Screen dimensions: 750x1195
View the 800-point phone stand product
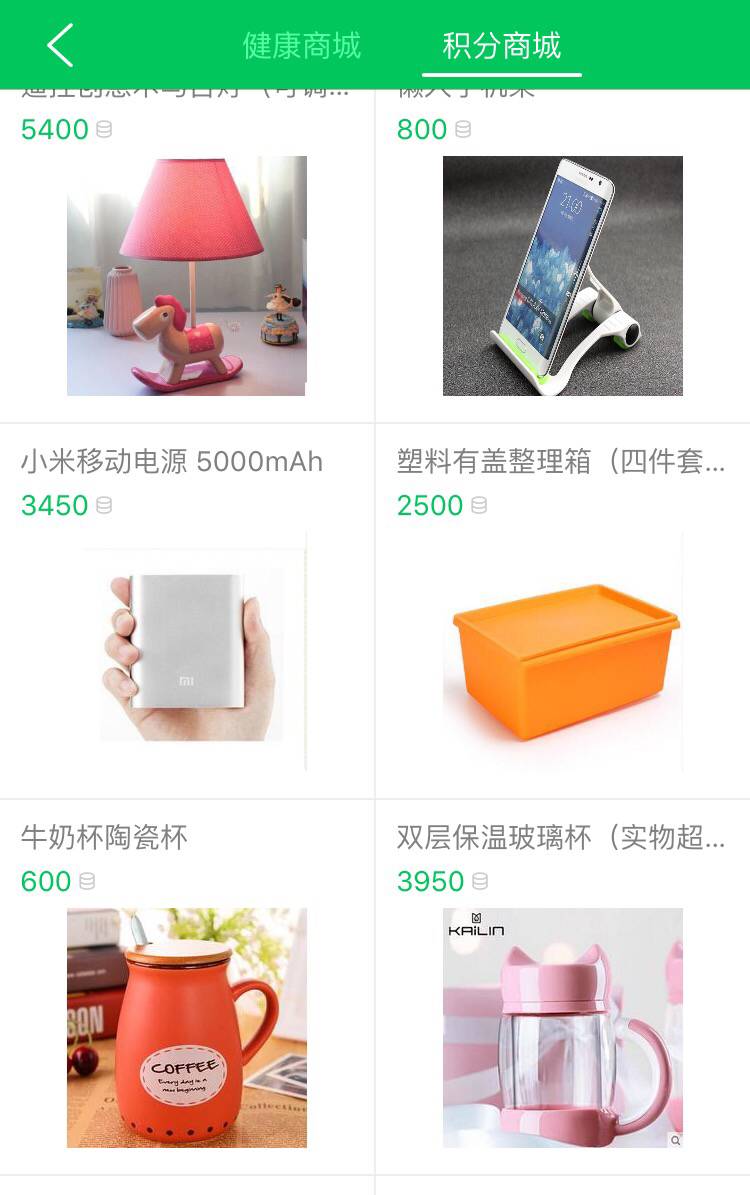pos(562,275)
